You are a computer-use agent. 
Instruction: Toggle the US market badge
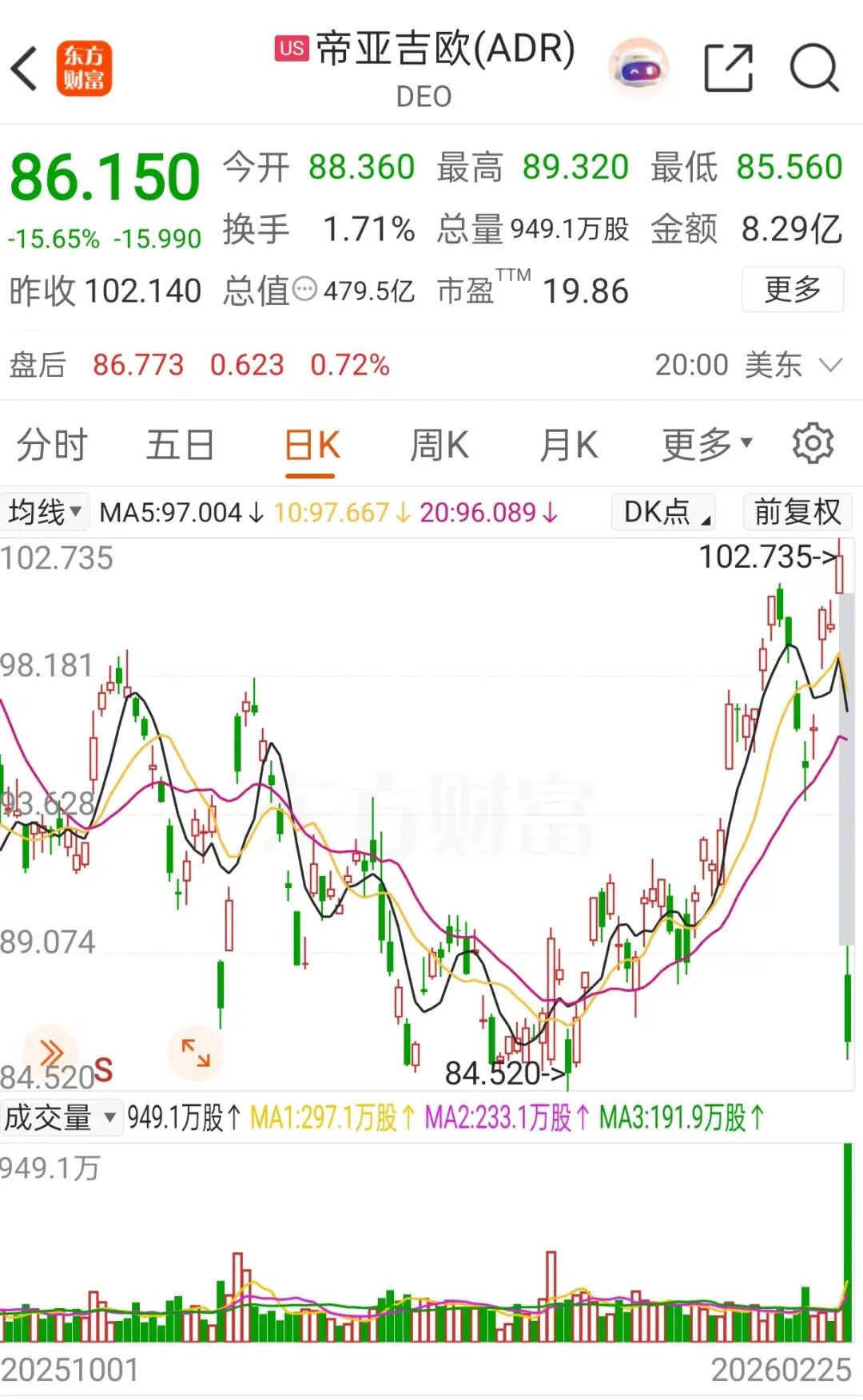coord(292,50)
